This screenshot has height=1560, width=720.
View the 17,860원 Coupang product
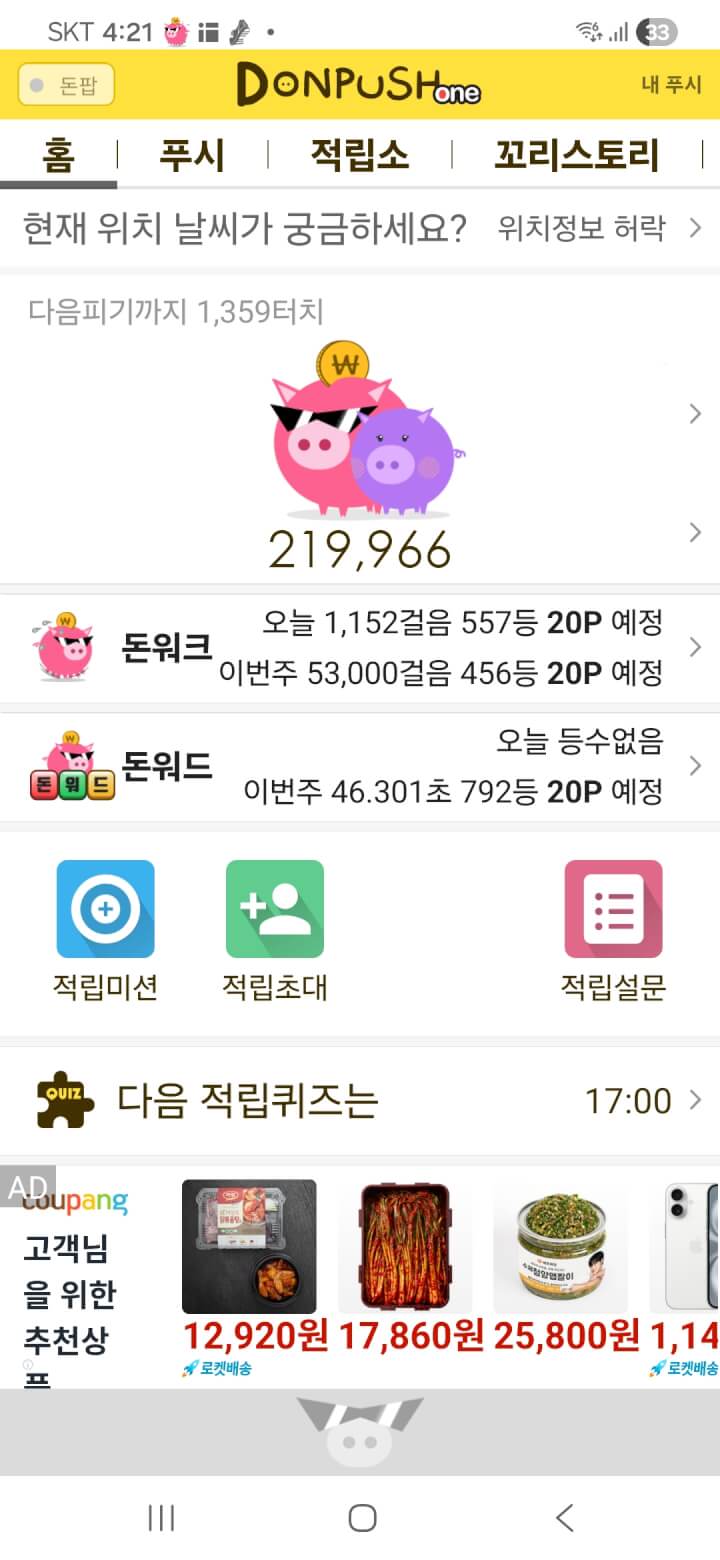tap(405, 1247)
